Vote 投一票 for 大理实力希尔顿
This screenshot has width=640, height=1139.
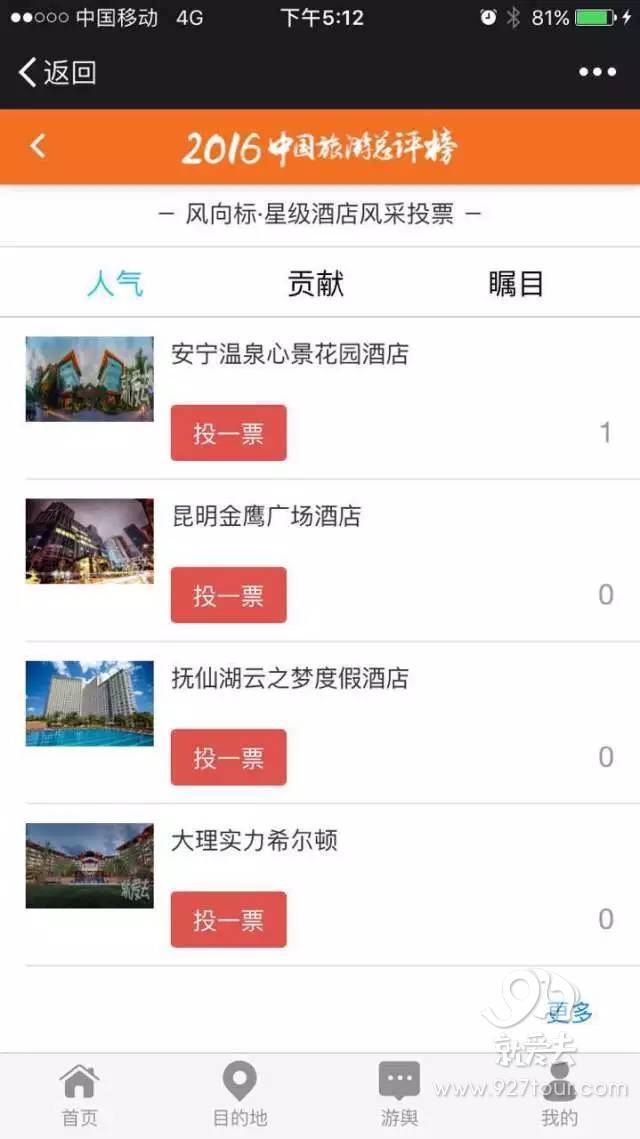coord(228,919)
